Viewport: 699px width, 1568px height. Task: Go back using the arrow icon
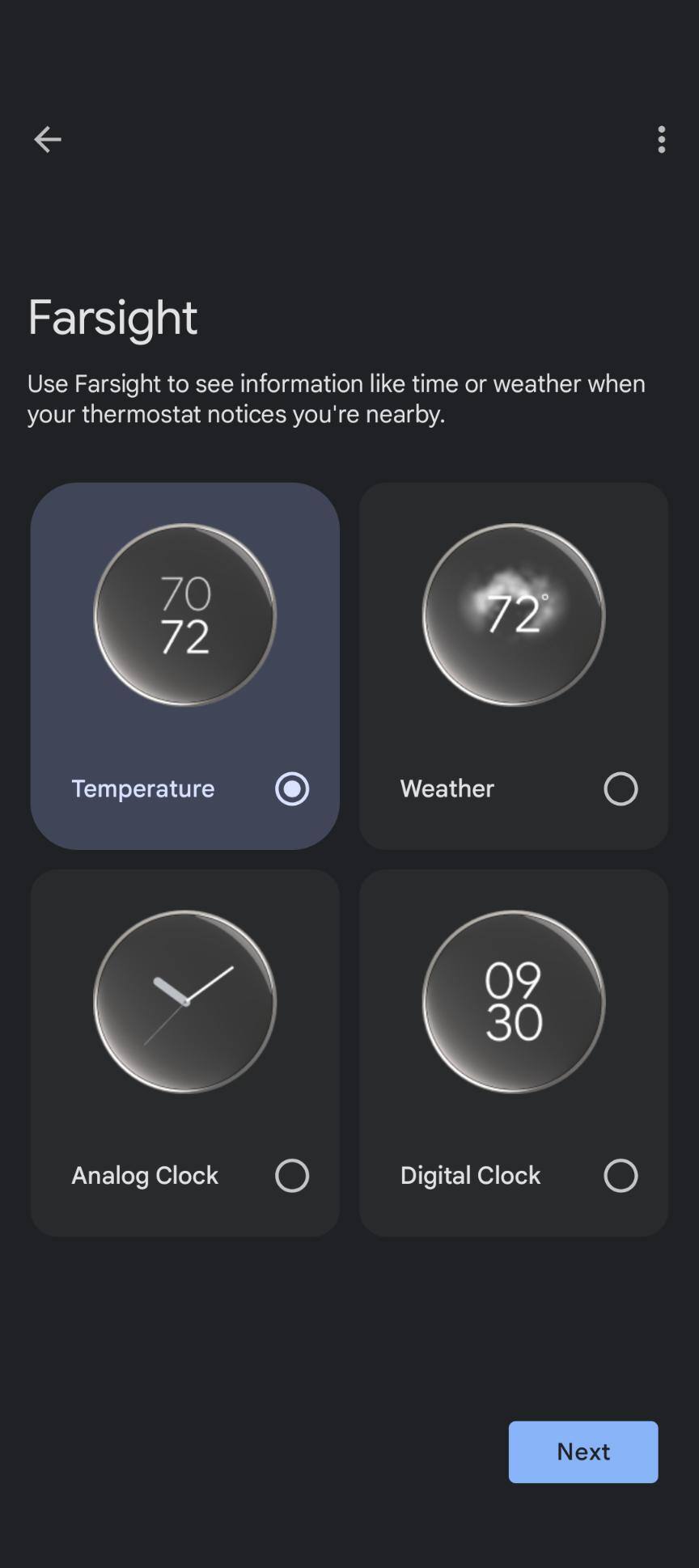48,140
